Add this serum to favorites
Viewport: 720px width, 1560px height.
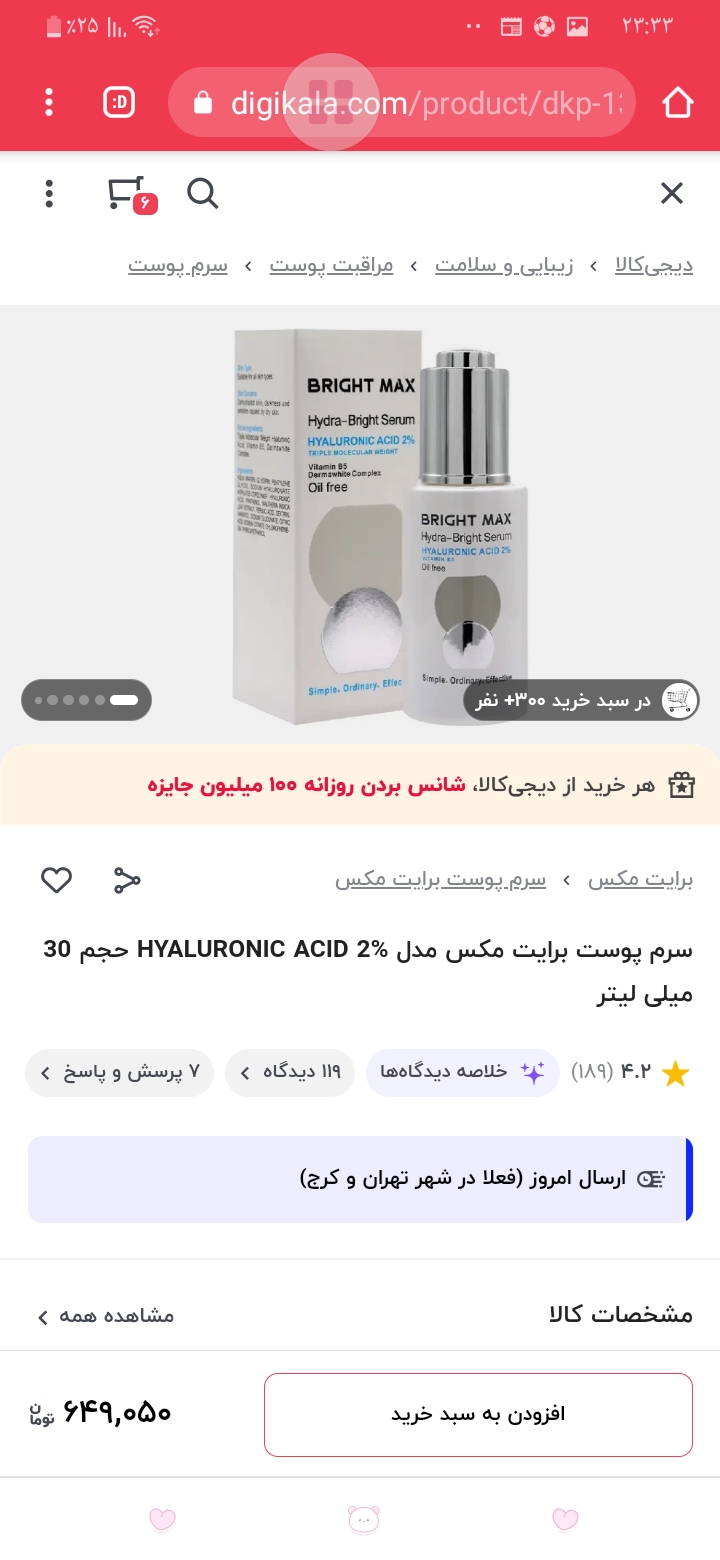56,880
